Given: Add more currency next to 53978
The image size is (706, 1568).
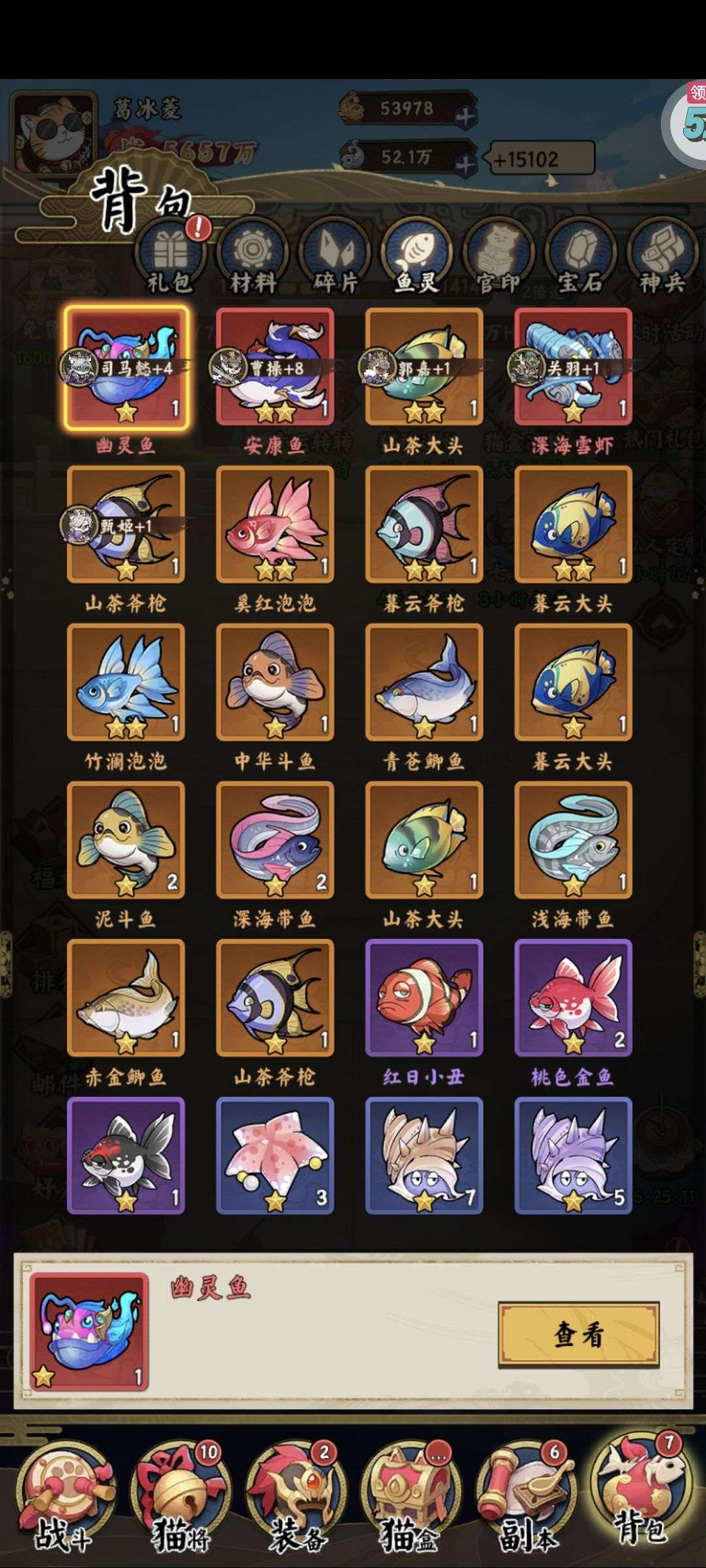Looking at the screenshot, I should coord(465,118).
